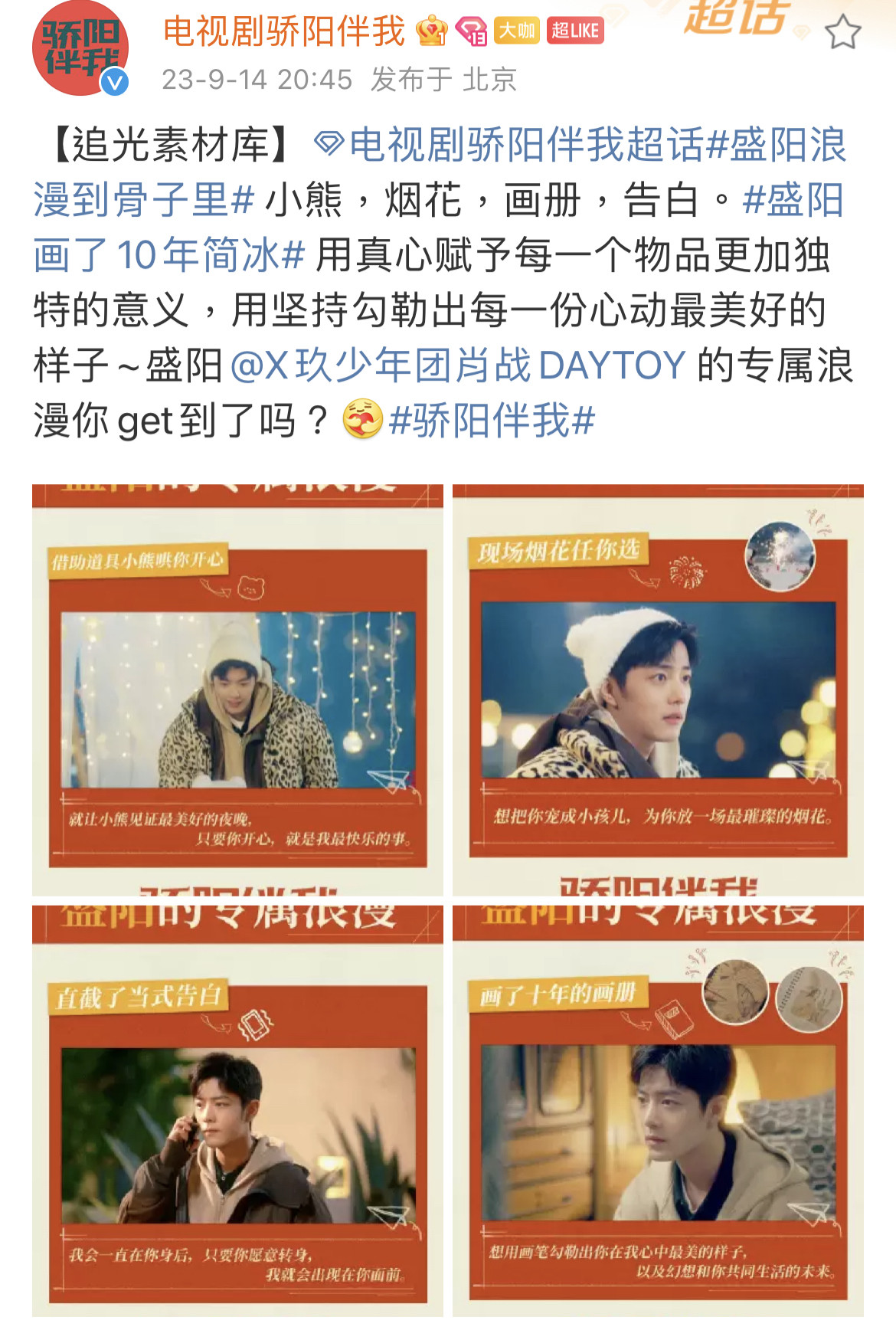Open hashtag #盛阳画了10年简冰#
The image size is (896, 1340).
tap(168, 255)
